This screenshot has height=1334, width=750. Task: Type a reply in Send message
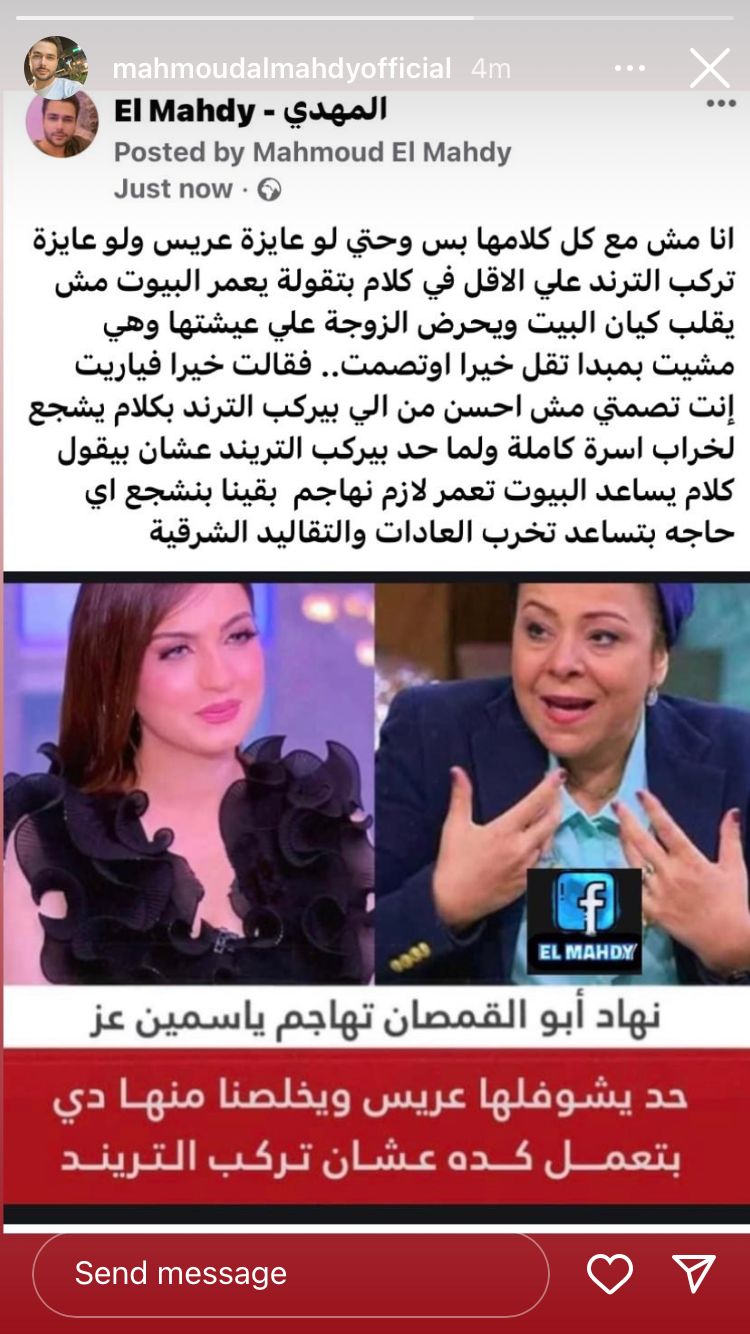point(290,1273)
